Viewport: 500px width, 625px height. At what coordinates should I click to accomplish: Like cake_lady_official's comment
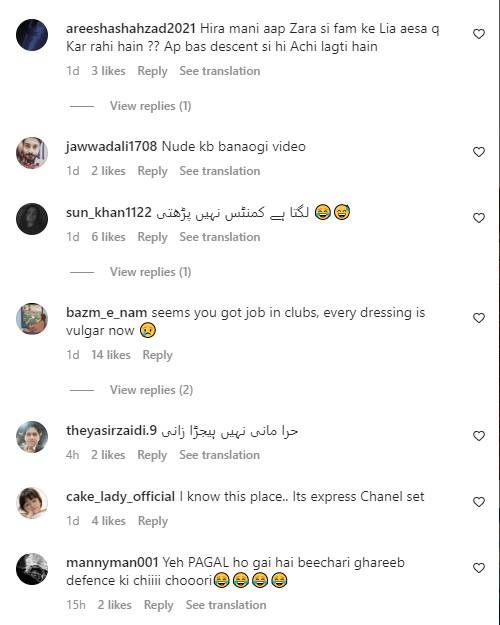[x=478, y=502]
